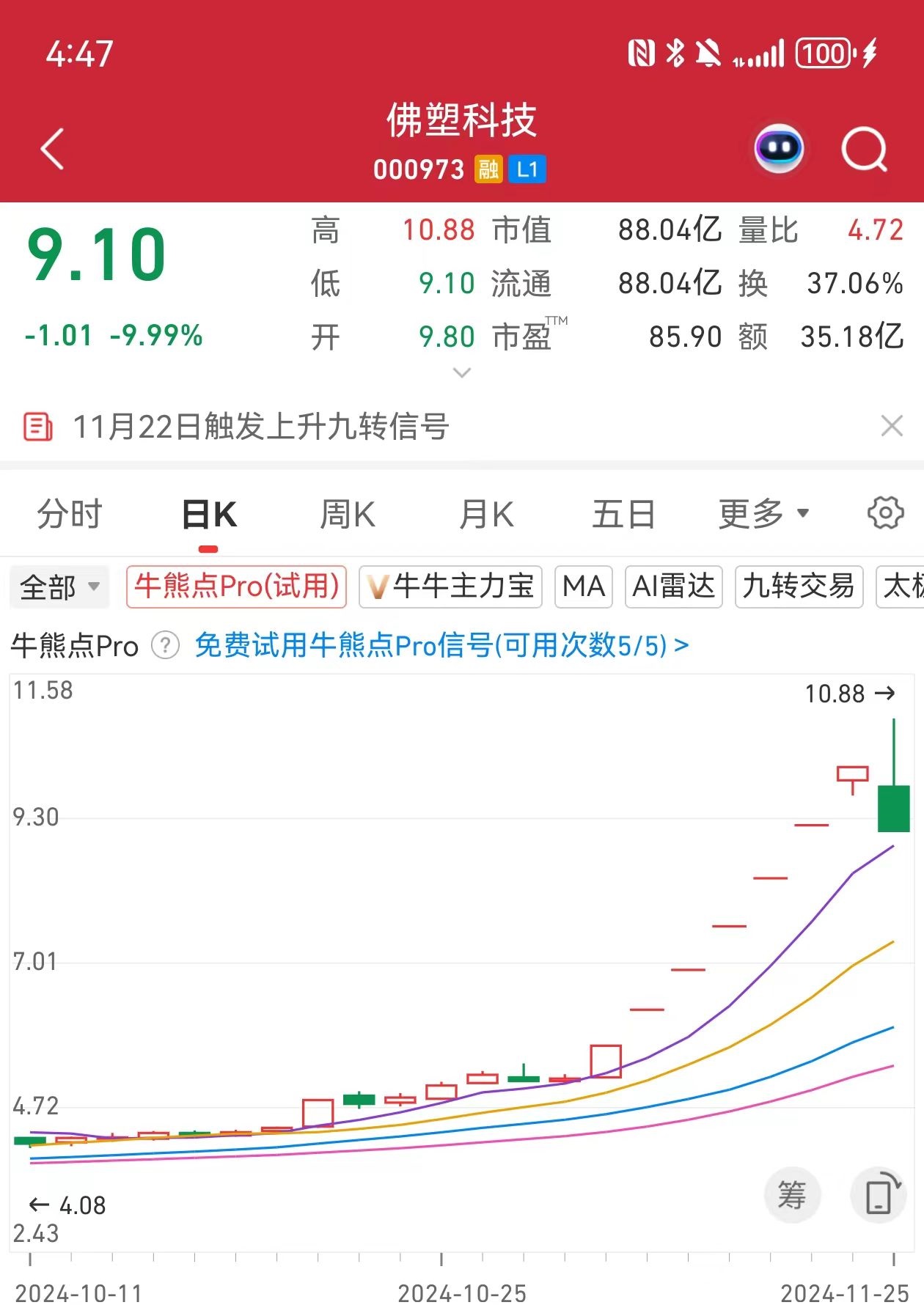
Task: Switch to the 月K tab
Action: click(485, 514)
